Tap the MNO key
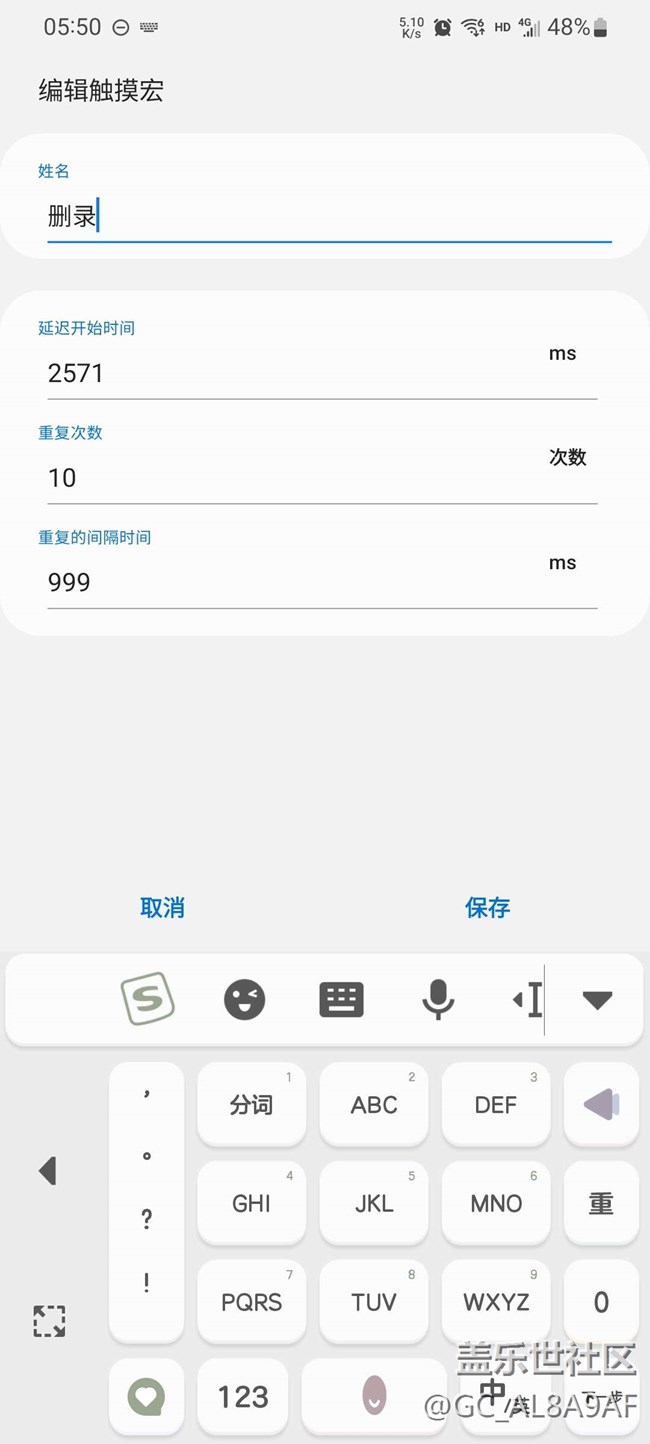Screen dimensions: 650x1444 (496, 1203)
